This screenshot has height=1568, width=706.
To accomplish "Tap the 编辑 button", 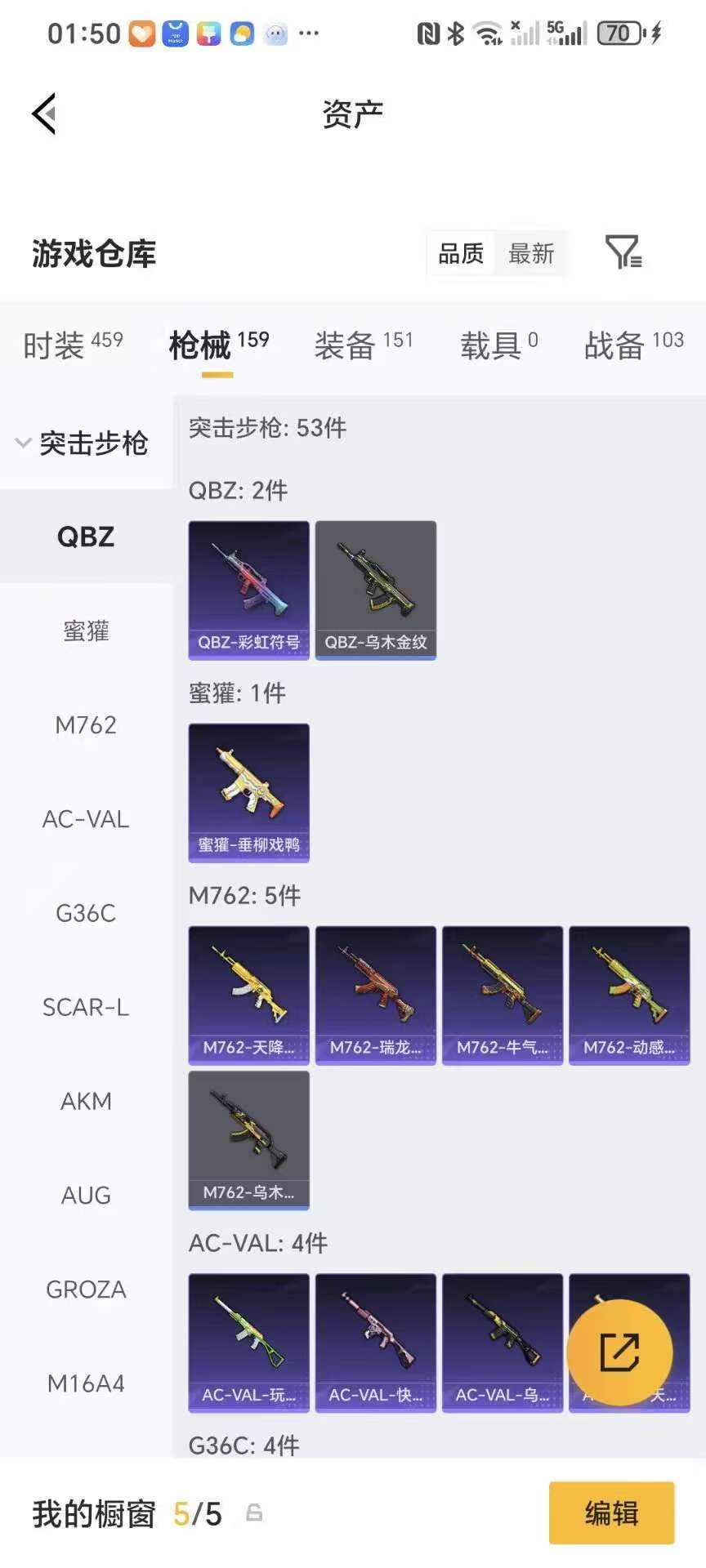I will click(611, 1514).
